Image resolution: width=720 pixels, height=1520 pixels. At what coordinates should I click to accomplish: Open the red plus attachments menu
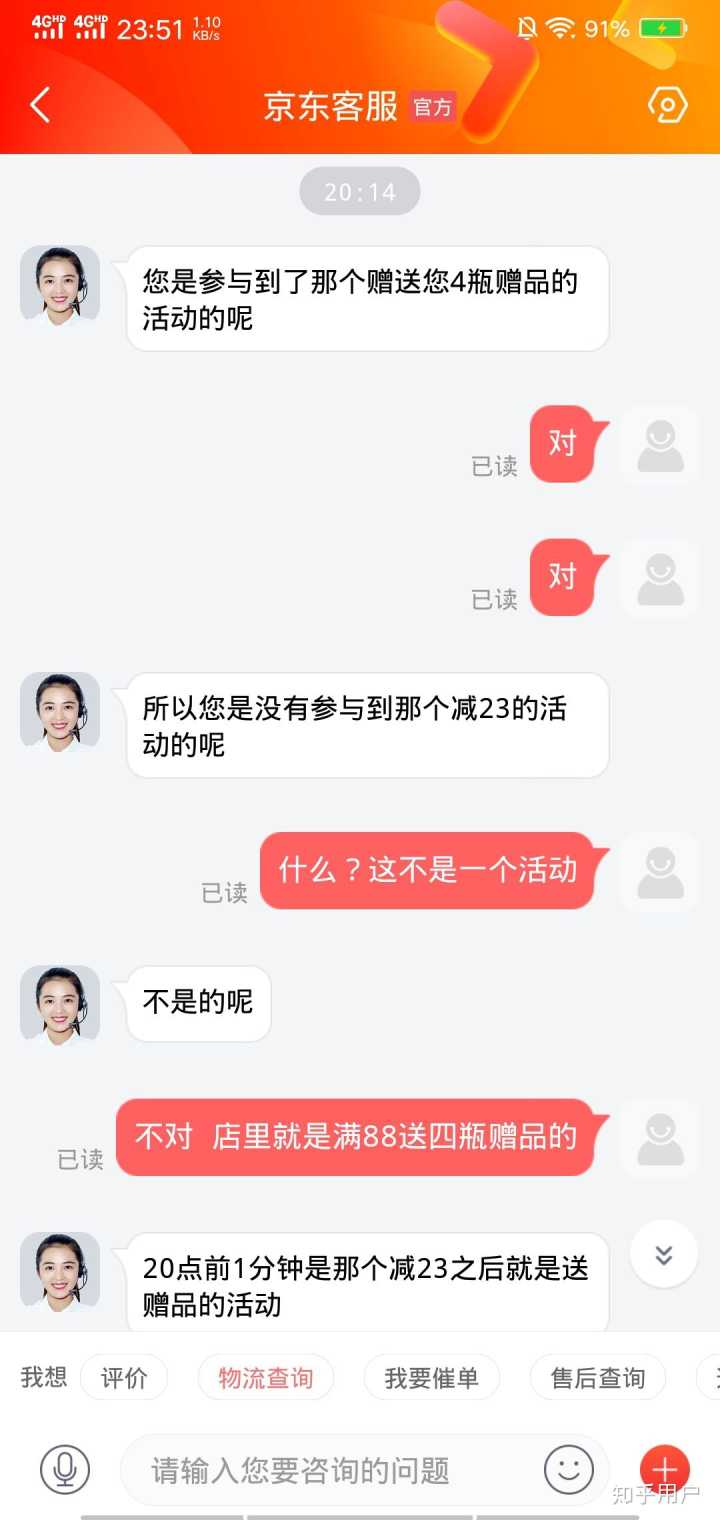664,1469
